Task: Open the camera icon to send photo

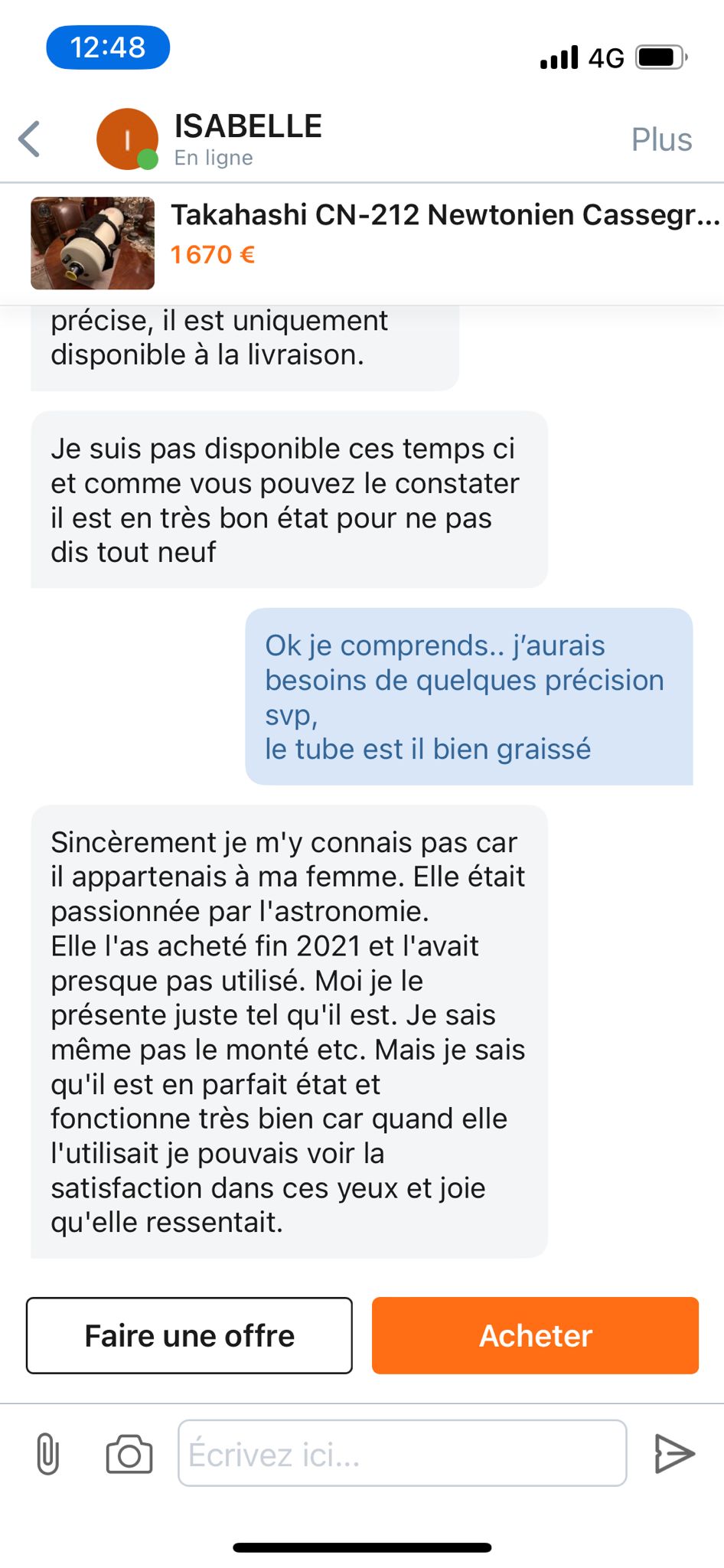Action: coord(129,1453)
